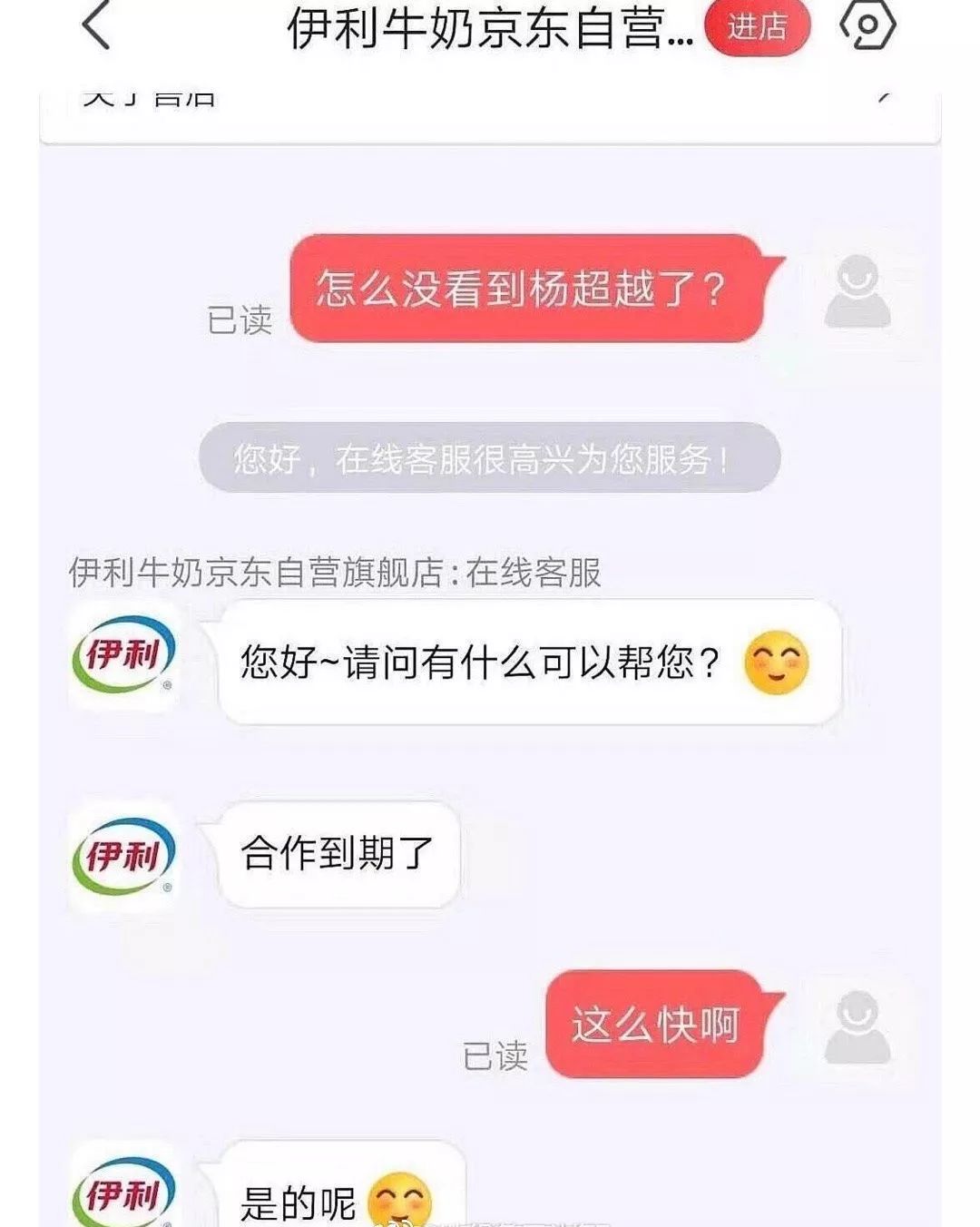Go back from the chat
Screen dimensions: 980x1227
click(x=96, y=27)
